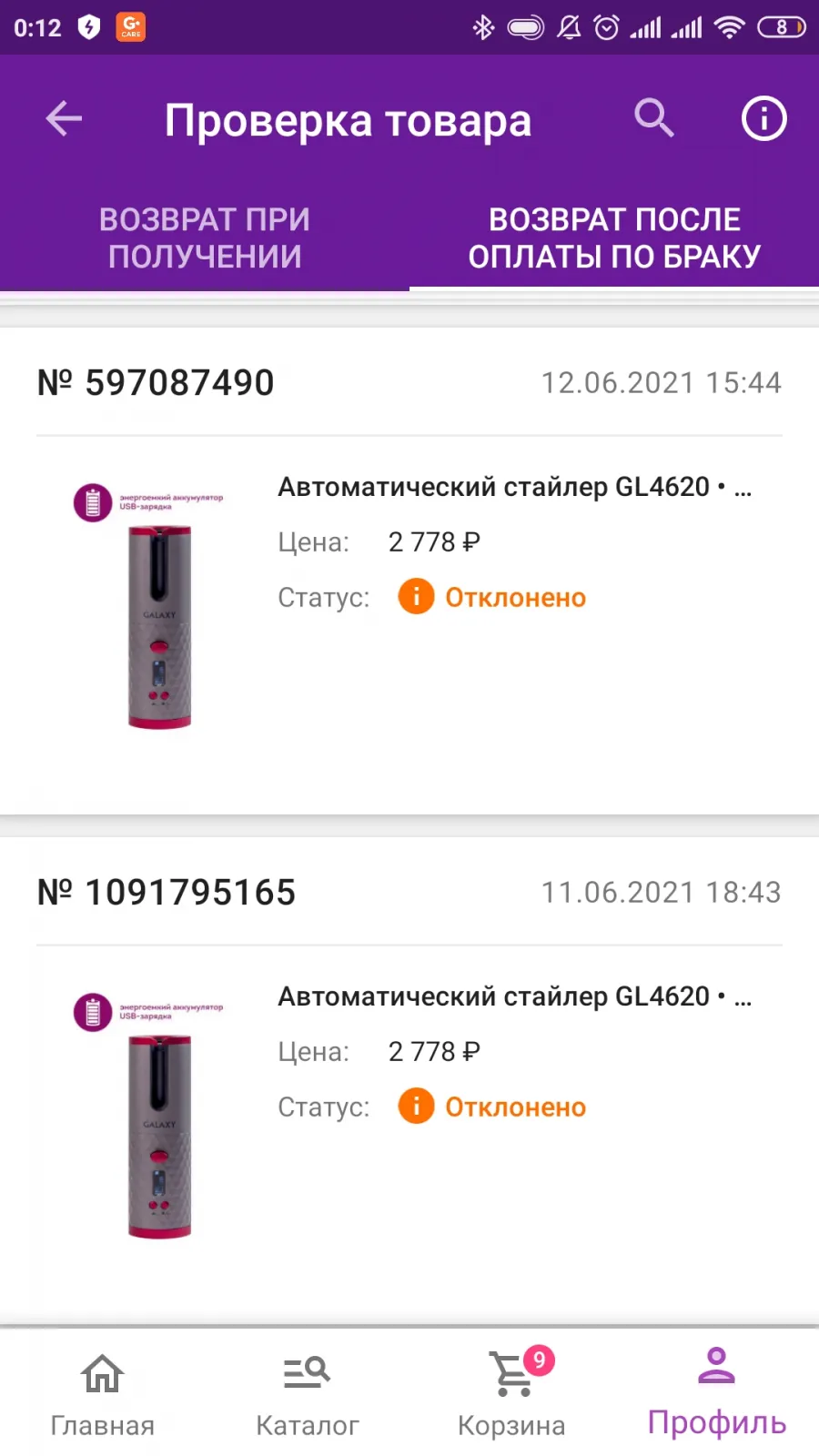Switch to Возврат при получении tab
Image resolution: width=819 pixels, height=1456 pixels.
pos(205,238)
